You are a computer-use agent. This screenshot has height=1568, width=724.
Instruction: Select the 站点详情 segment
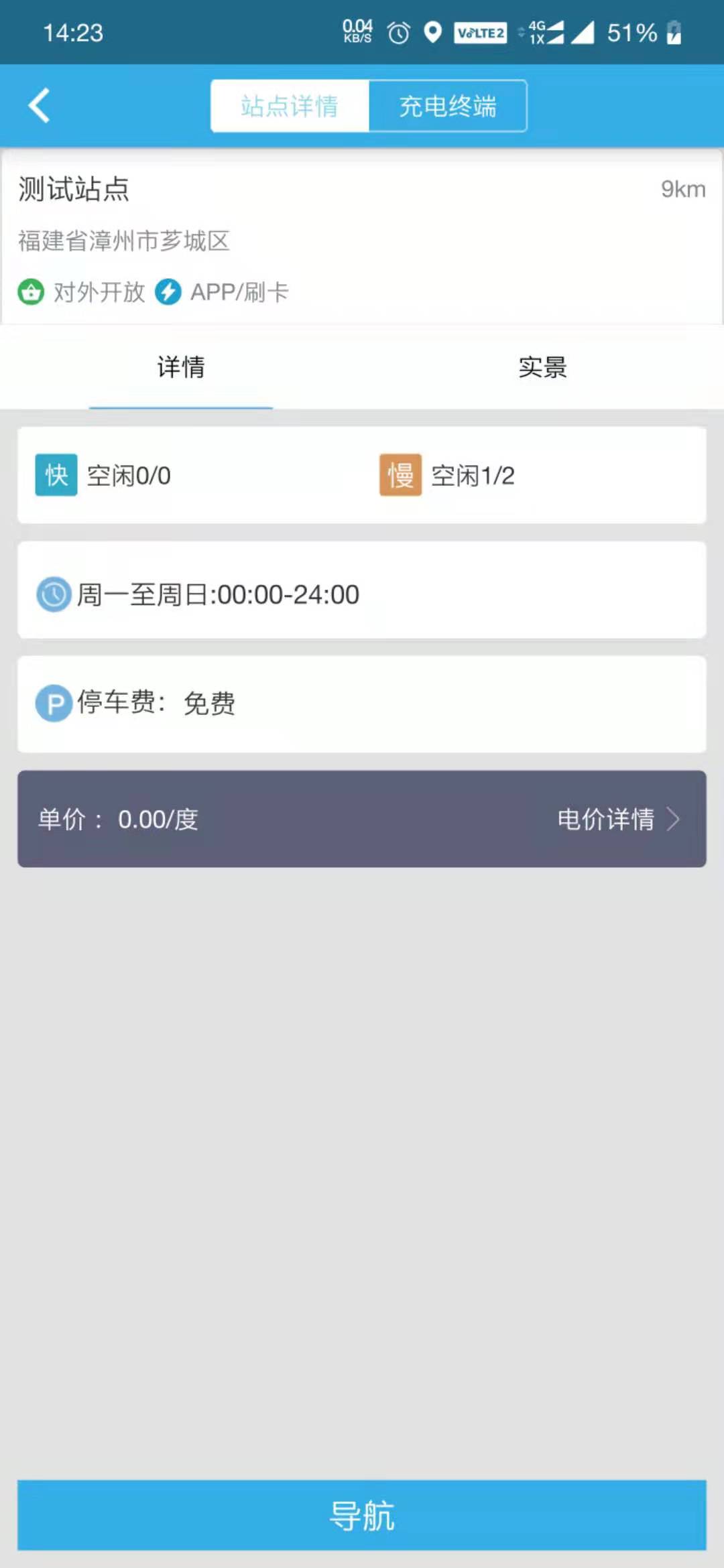click(290, 106)
